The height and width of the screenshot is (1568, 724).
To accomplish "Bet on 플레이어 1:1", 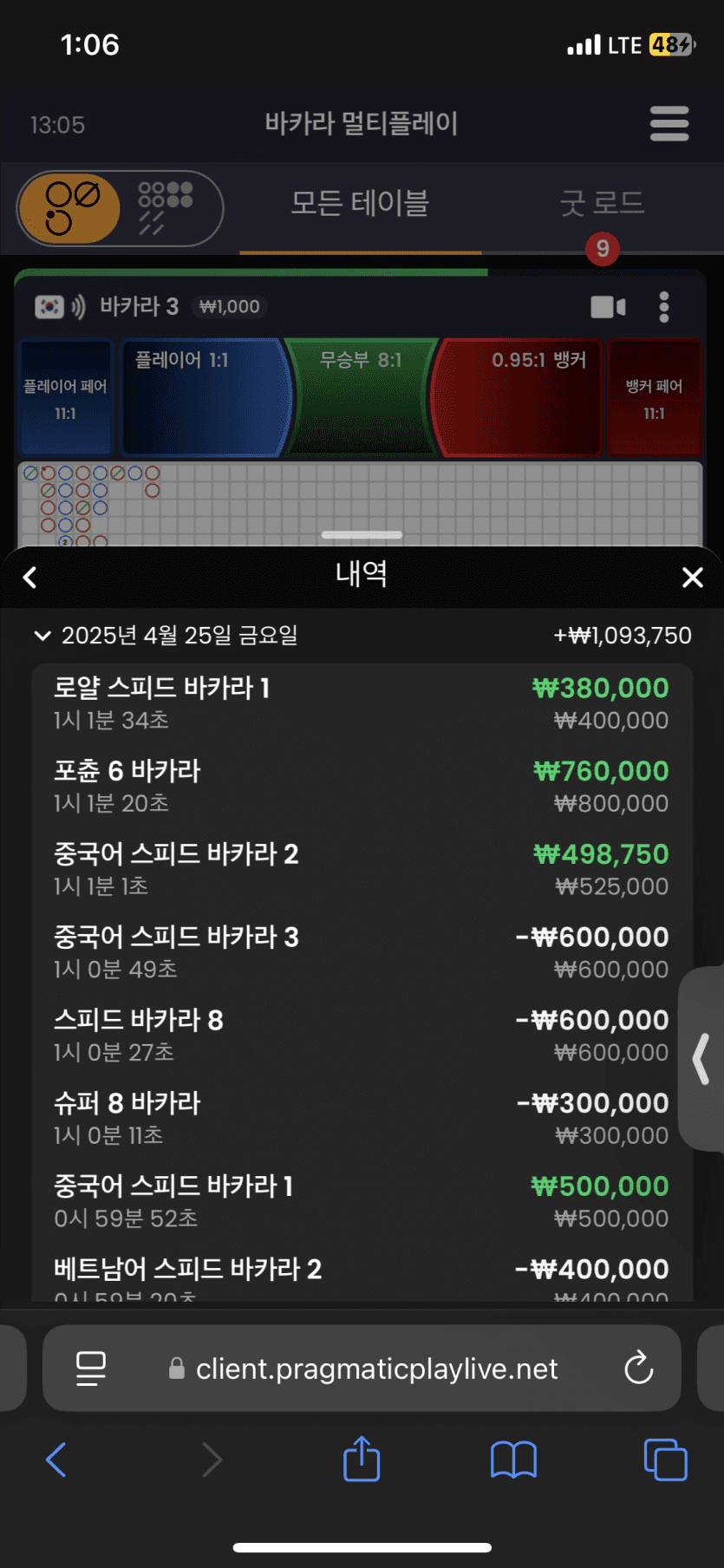I will pos(204,396).
